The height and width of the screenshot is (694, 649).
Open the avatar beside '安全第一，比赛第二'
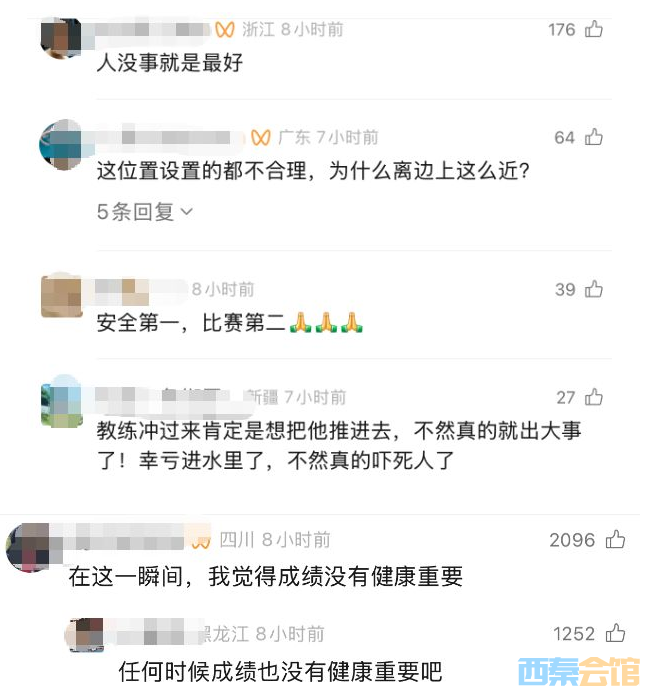pos(61,295)
